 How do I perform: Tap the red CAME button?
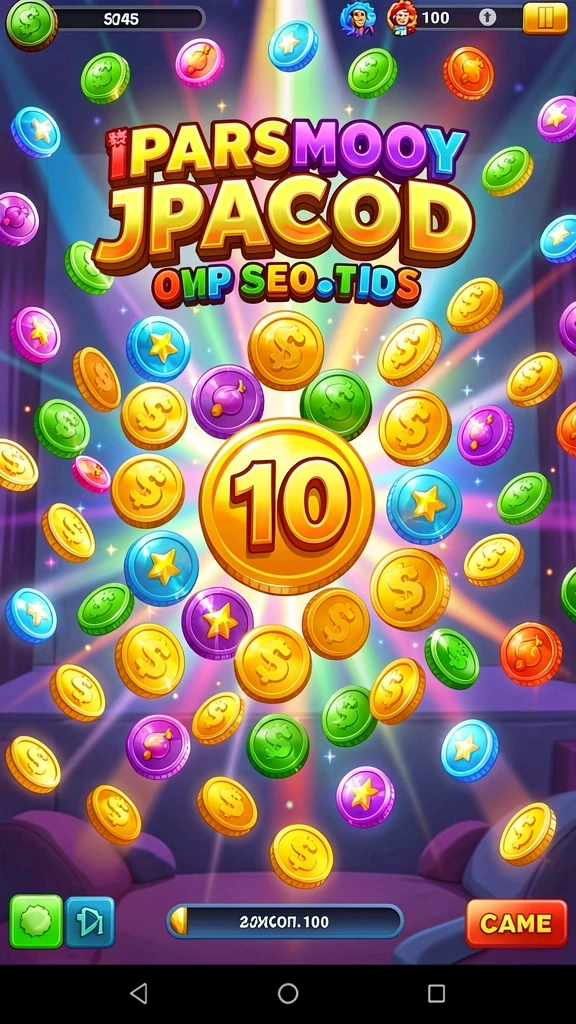[x=517, y=923]
